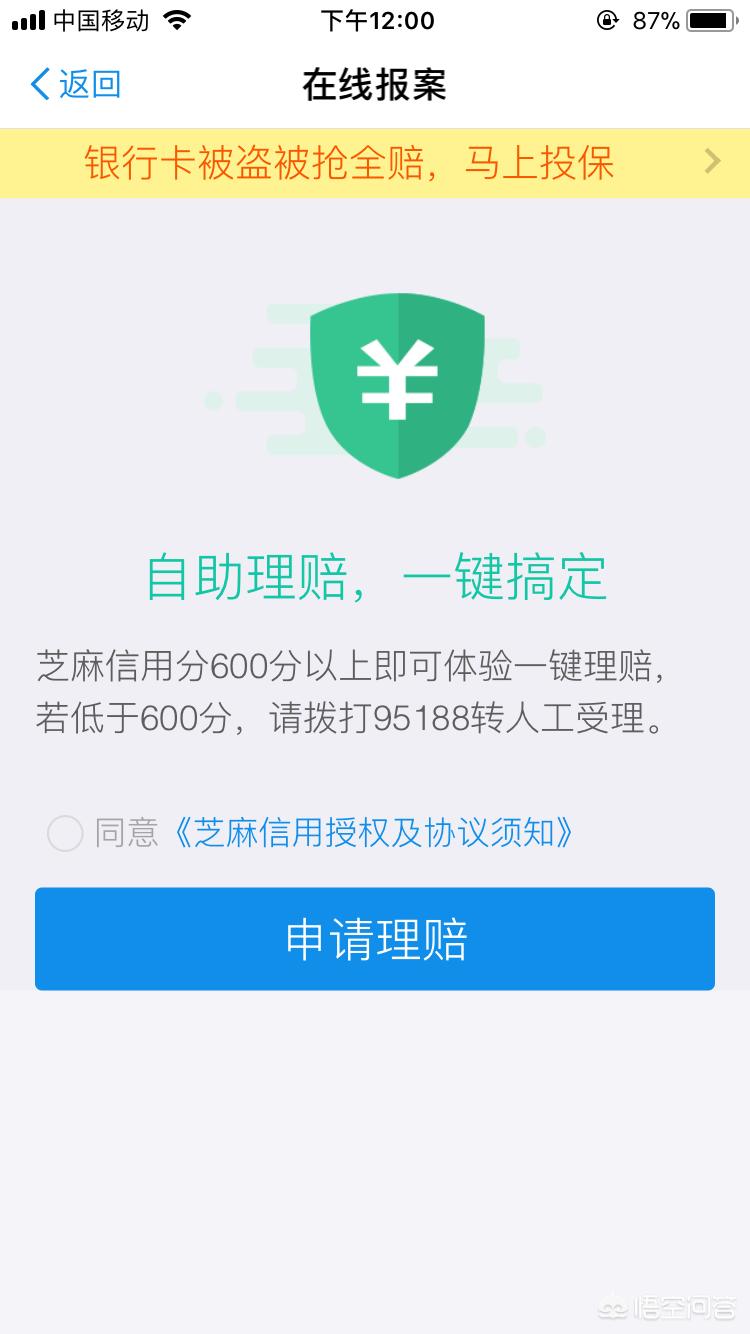Screen dimensions: 750x1334
Task: Go back using the 返回 button
Action: [76, 84]
